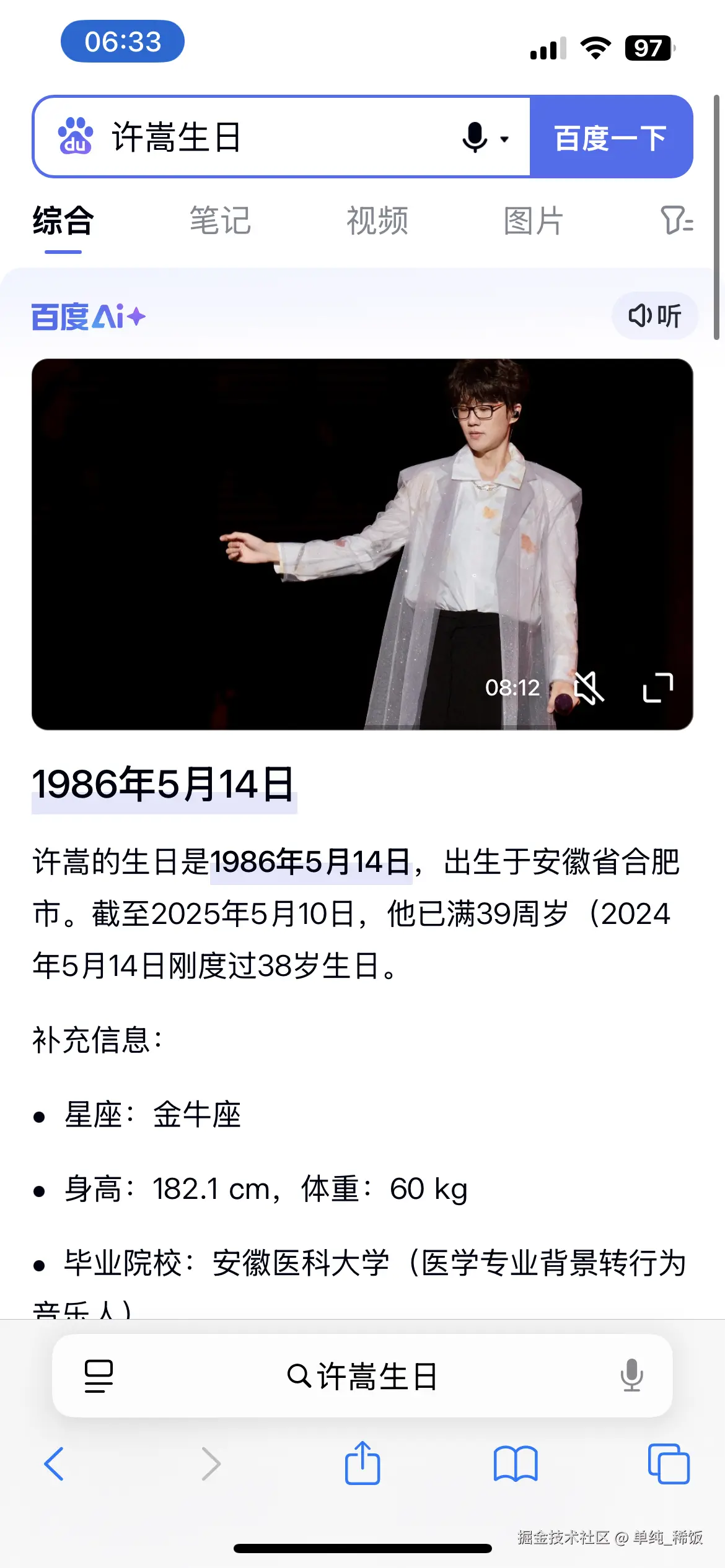Switch to the 笔记 tab
725x1568 pixels.
220,221
